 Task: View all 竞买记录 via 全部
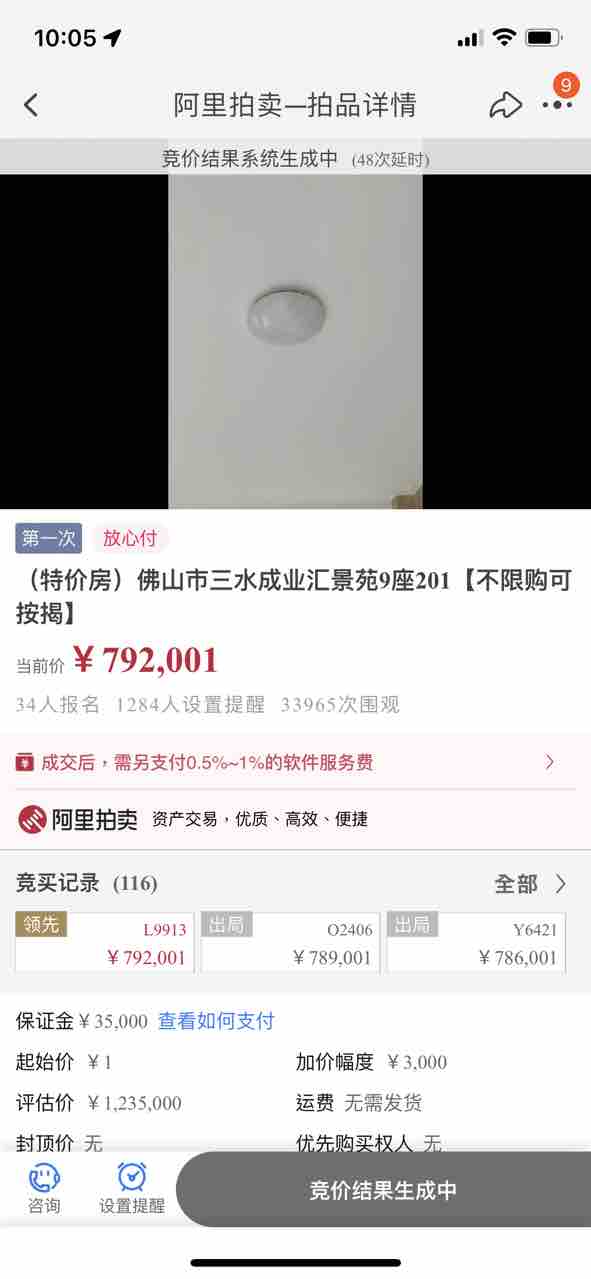[x=531, y=884]
